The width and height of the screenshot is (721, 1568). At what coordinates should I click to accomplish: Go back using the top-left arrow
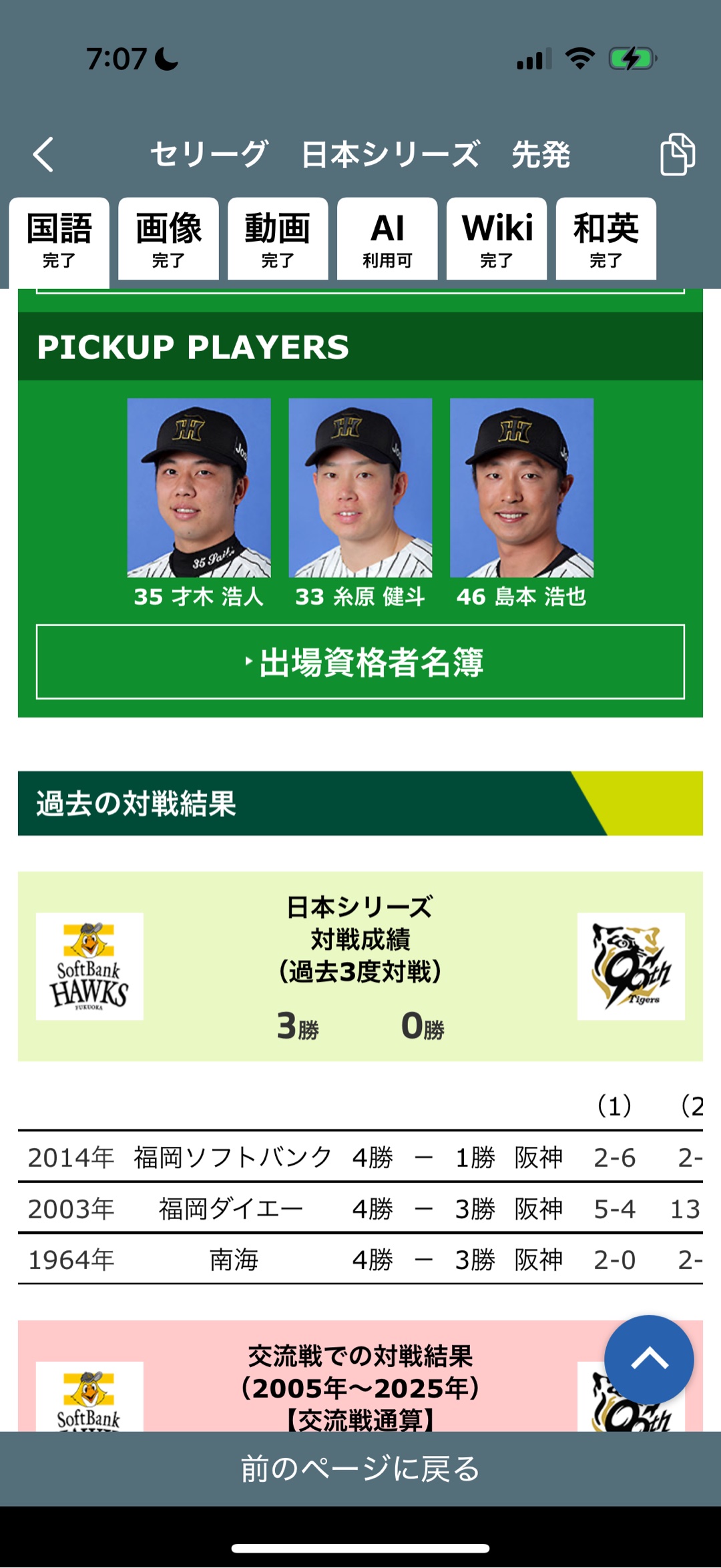pyautogui.click(x=44, y=154)
